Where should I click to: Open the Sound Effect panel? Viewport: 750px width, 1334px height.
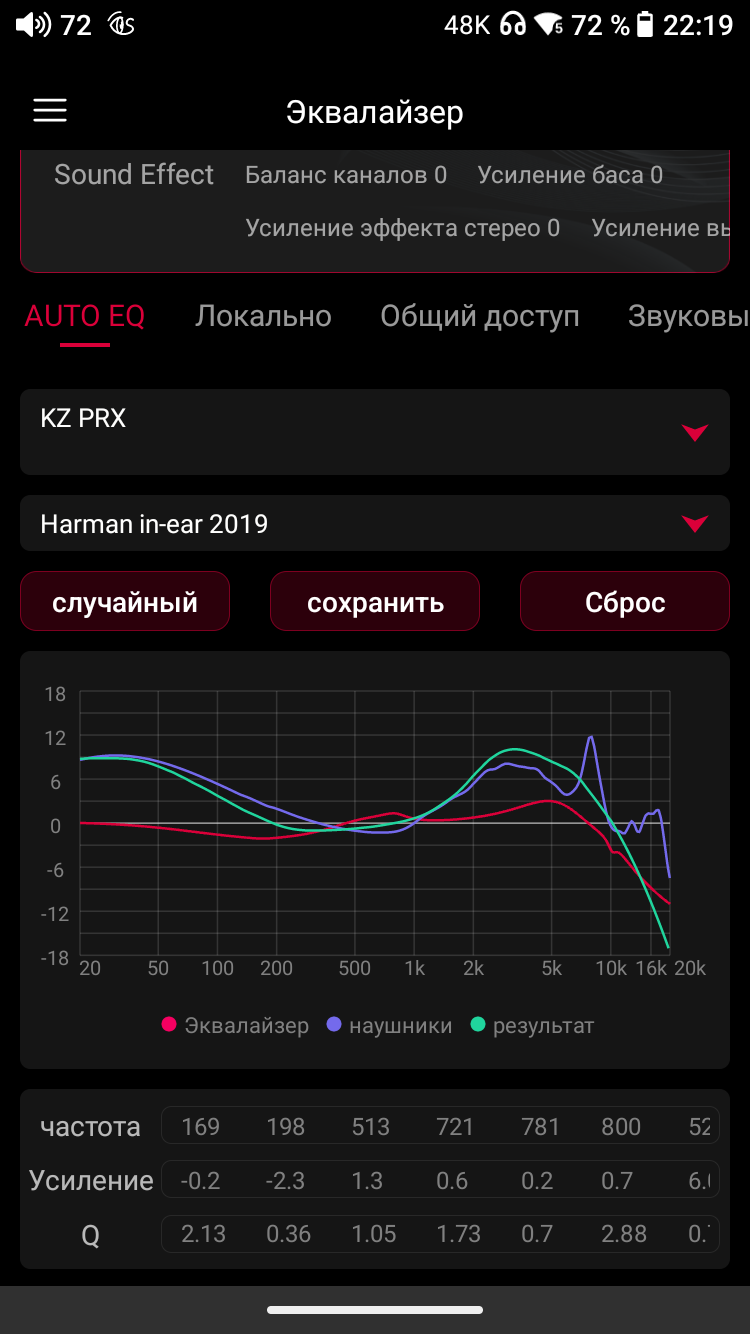(134, 175)
